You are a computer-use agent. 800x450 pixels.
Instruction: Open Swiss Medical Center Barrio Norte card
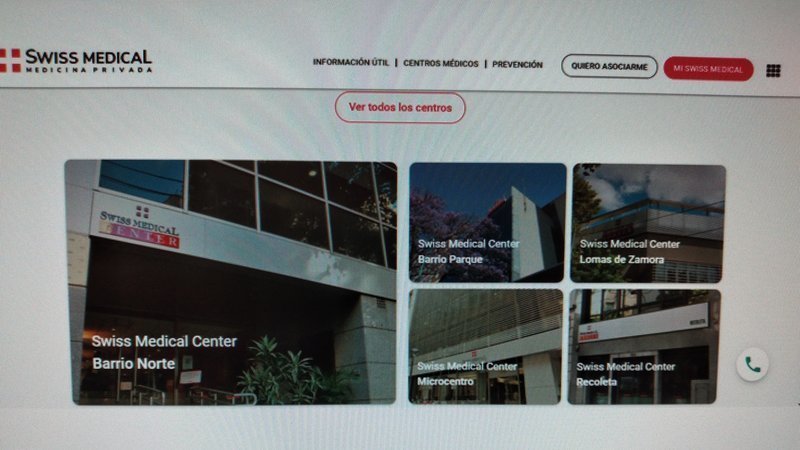(231, 282)
